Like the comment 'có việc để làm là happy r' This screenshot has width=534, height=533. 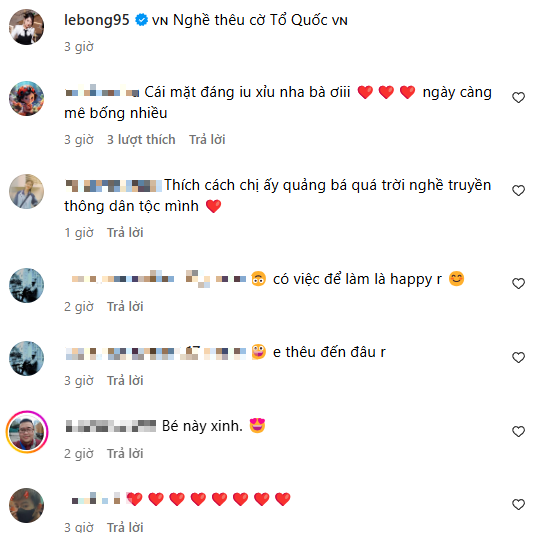click(x=518, y=283)
